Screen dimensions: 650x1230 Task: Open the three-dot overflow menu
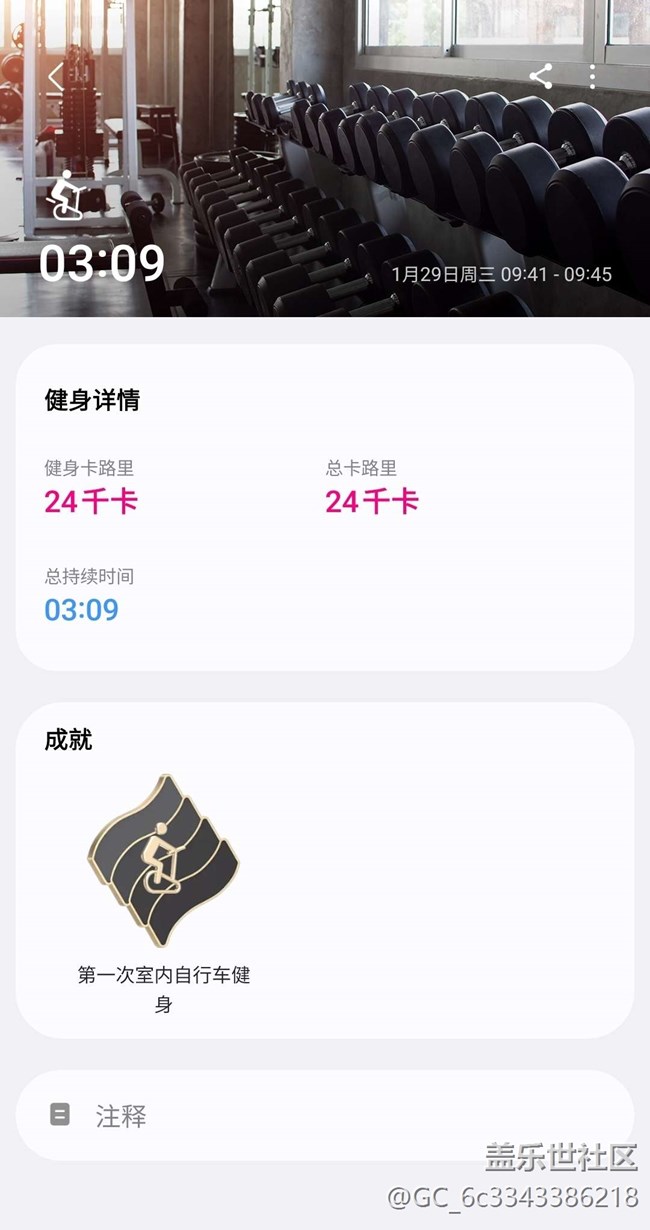pyautogui.click(x=593, y=76)
